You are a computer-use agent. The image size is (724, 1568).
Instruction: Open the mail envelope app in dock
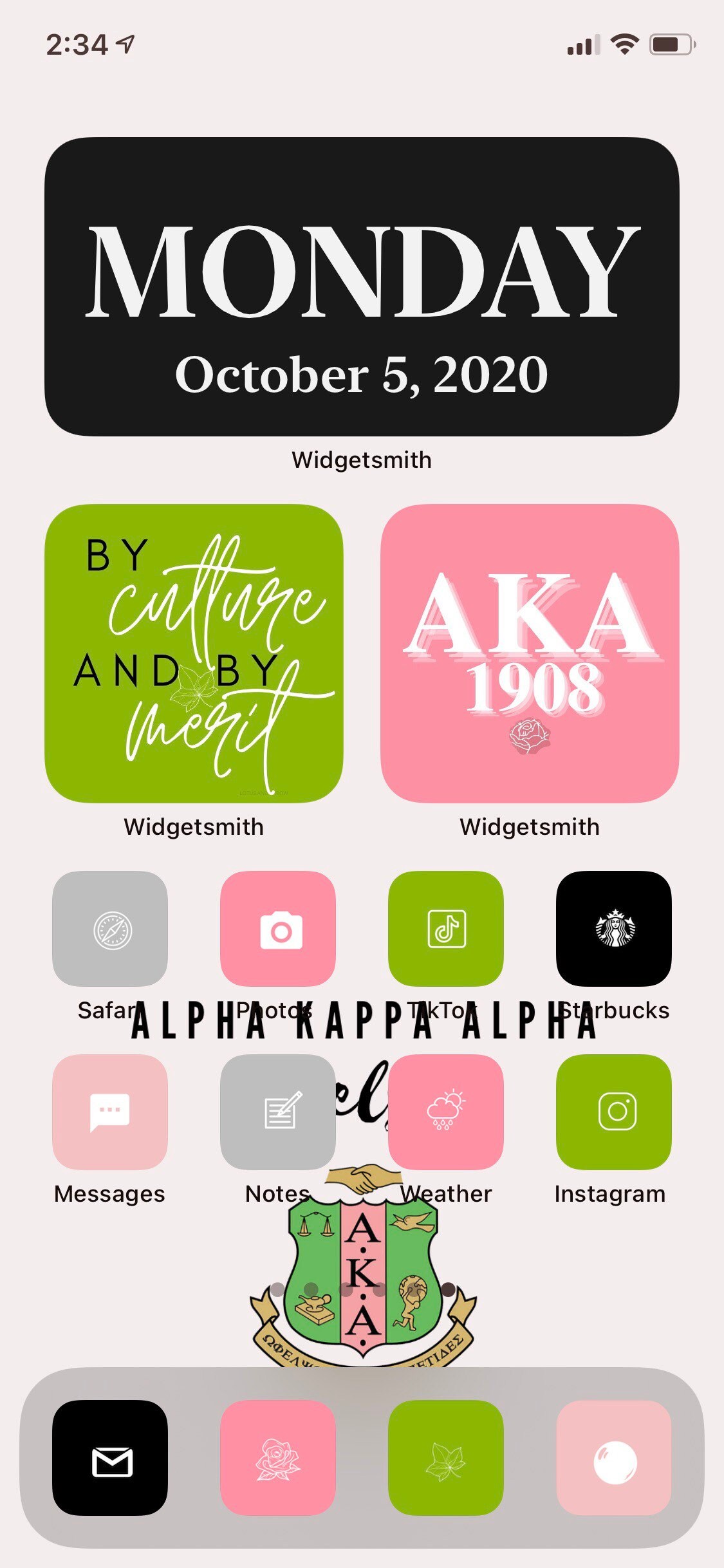click(110, 1458)
